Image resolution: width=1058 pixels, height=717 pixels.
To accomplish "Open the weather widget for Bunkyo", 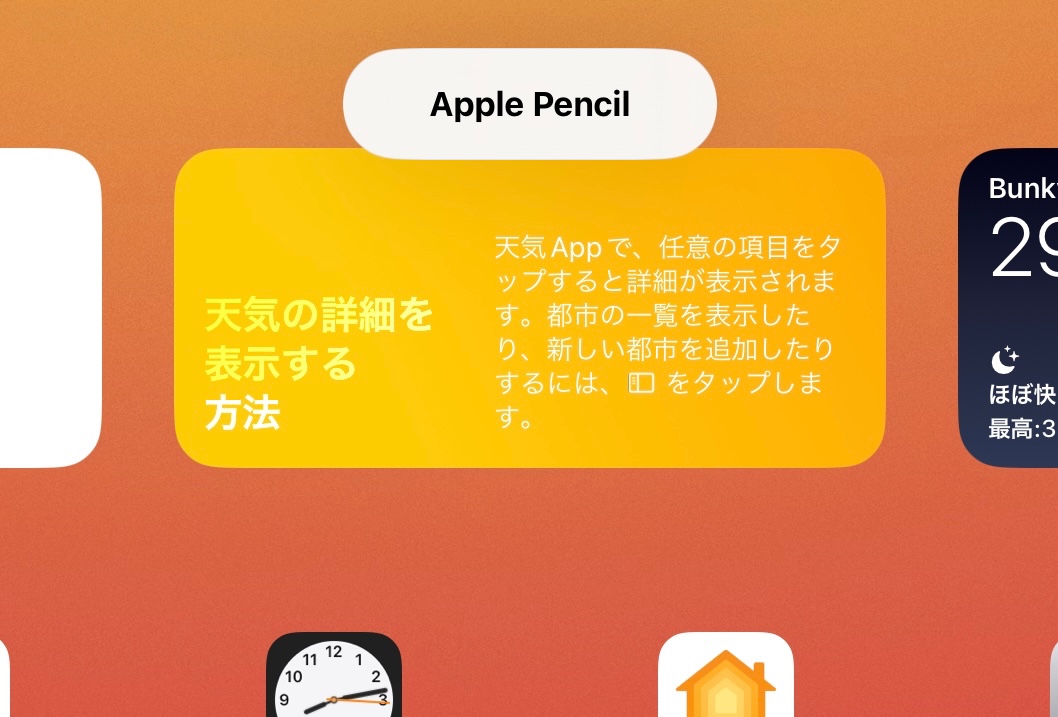I will pyautogui.click(x=1010, y=308).
